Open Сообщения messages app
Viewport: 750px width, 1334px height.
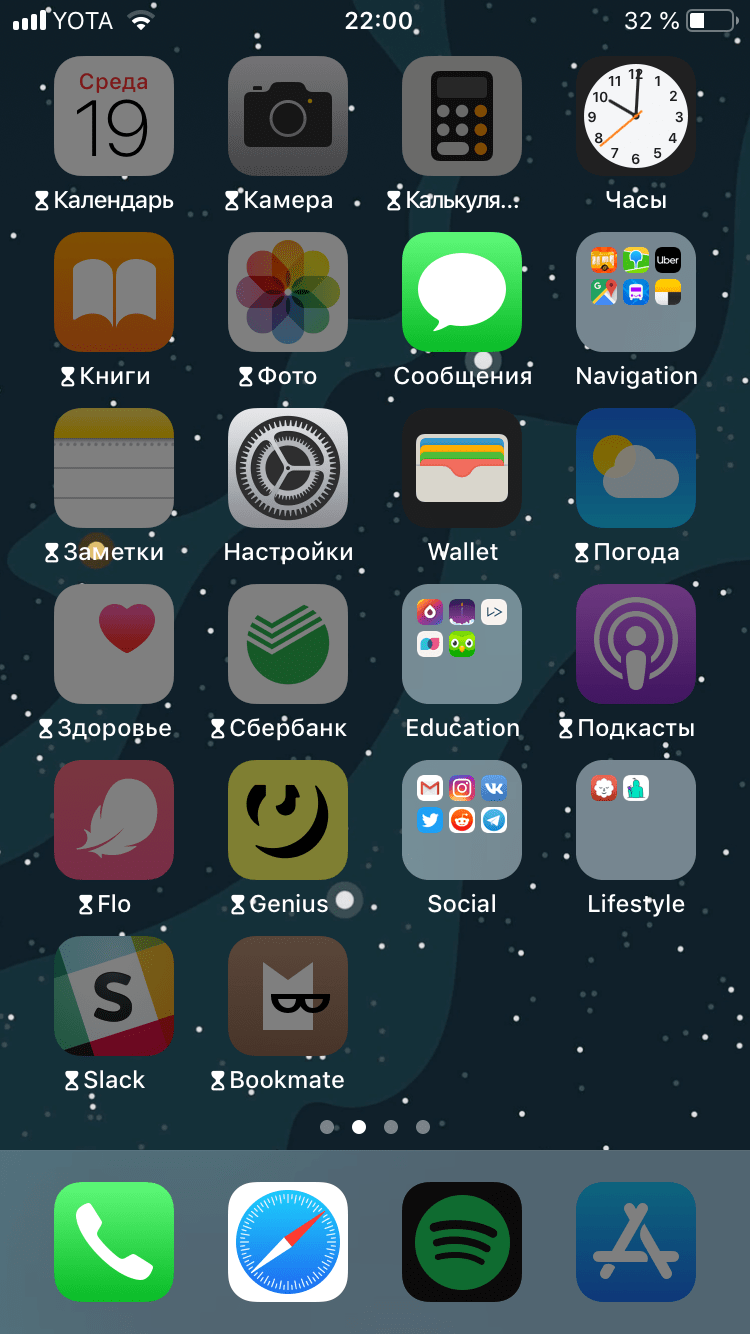pyautogui.click(x=462, y=292)
